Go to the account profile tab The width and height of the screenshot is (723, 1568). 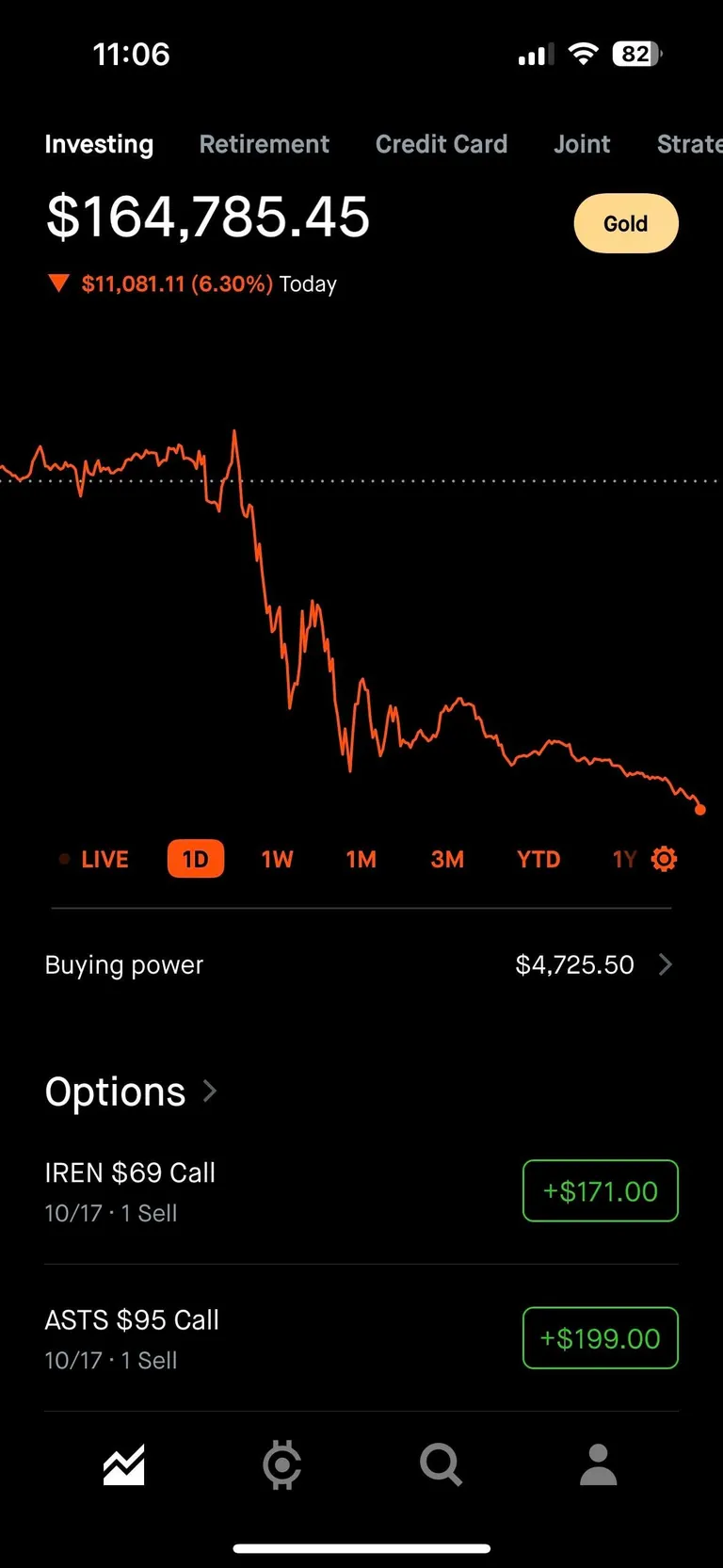click(598, 1464)
